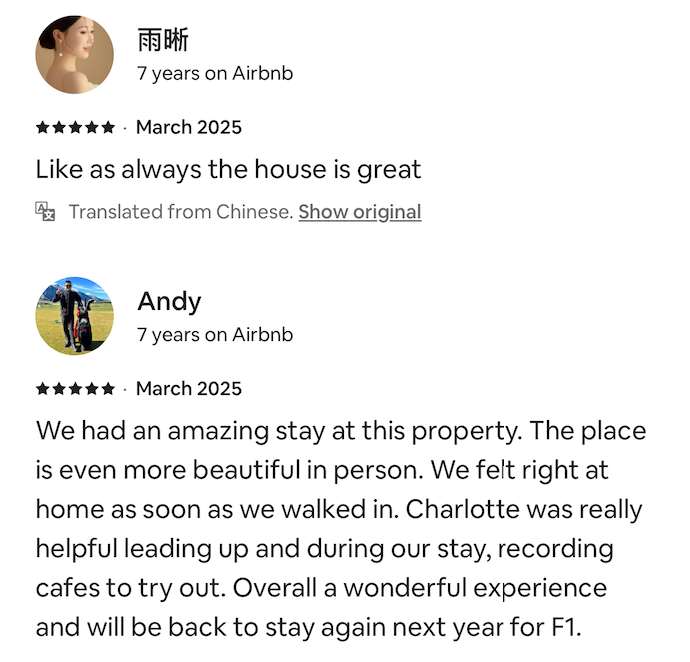690x662 pixels.
Task: Show original Chinese review text
Action: pyautogui.click(x=359, y=212)
